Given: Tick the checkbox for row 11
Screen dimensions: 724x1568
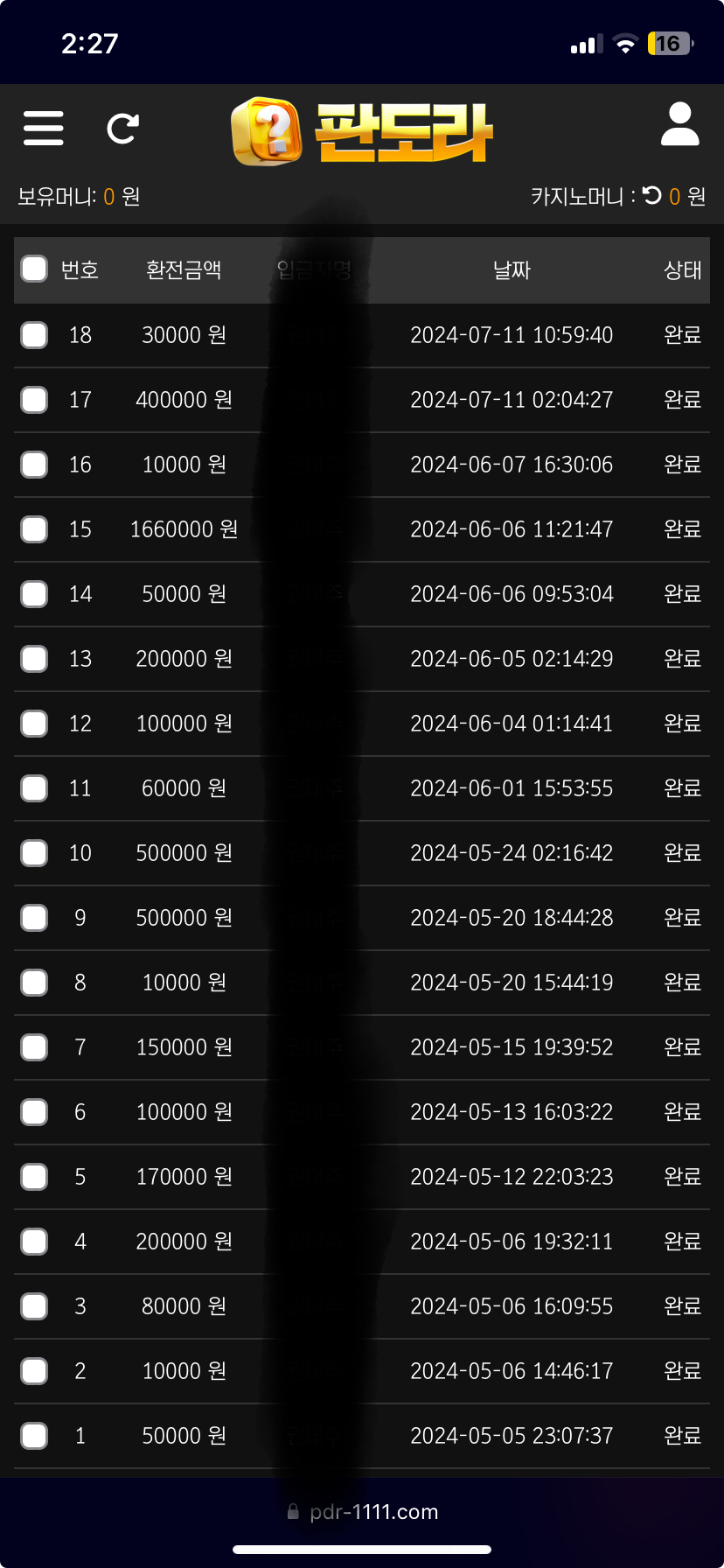Looking at the screenshot, I should click(34, 787).
